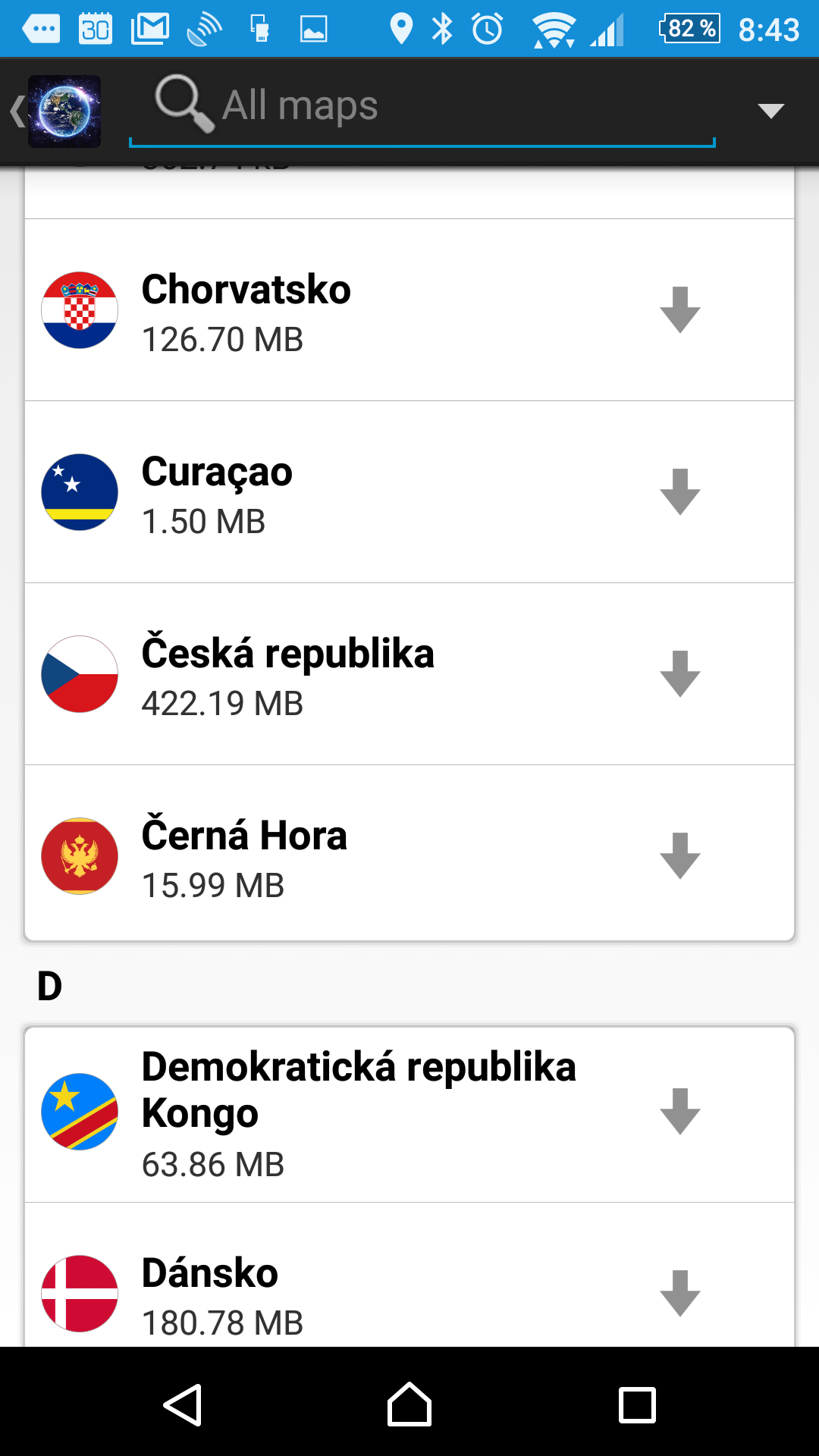Tap the All maps search field
Viewport: 819px width, 1456px height.
point(422,108)
